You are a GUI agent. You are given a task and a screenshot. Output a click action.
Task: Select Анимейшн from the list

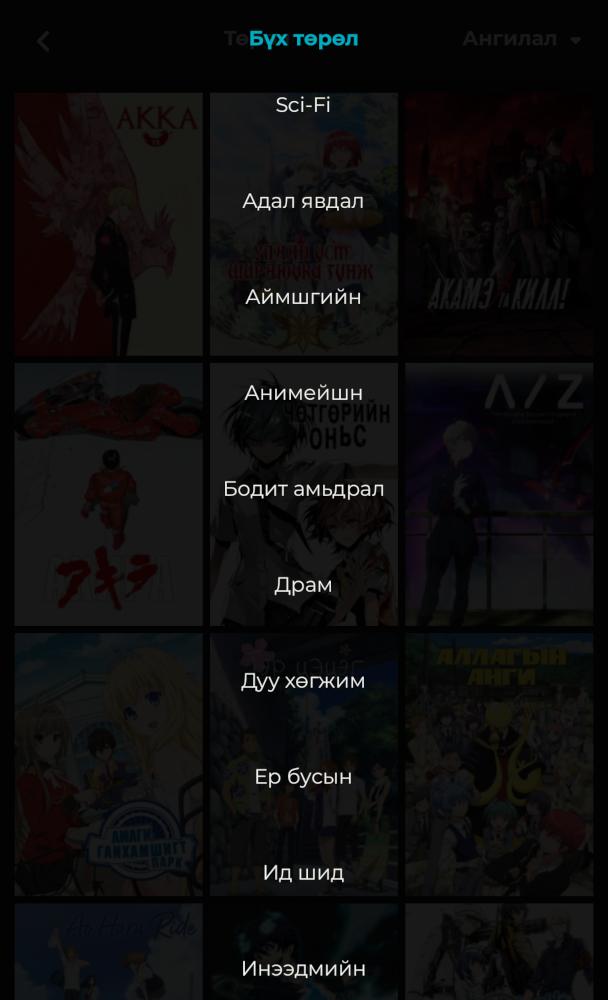point(303,393)
